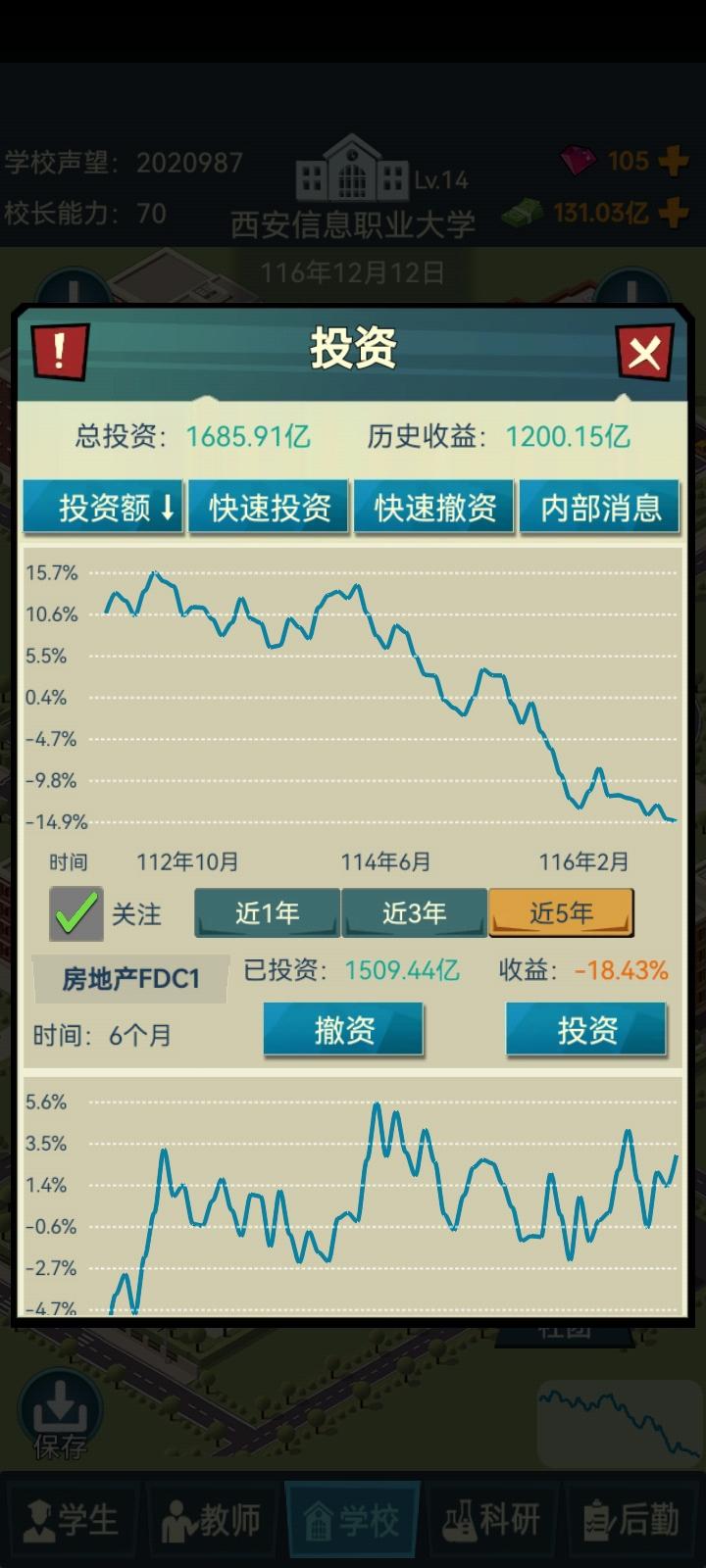Click the 快速投资 quick invest button
Screen dimensions: 706x1568
[269, 507]
